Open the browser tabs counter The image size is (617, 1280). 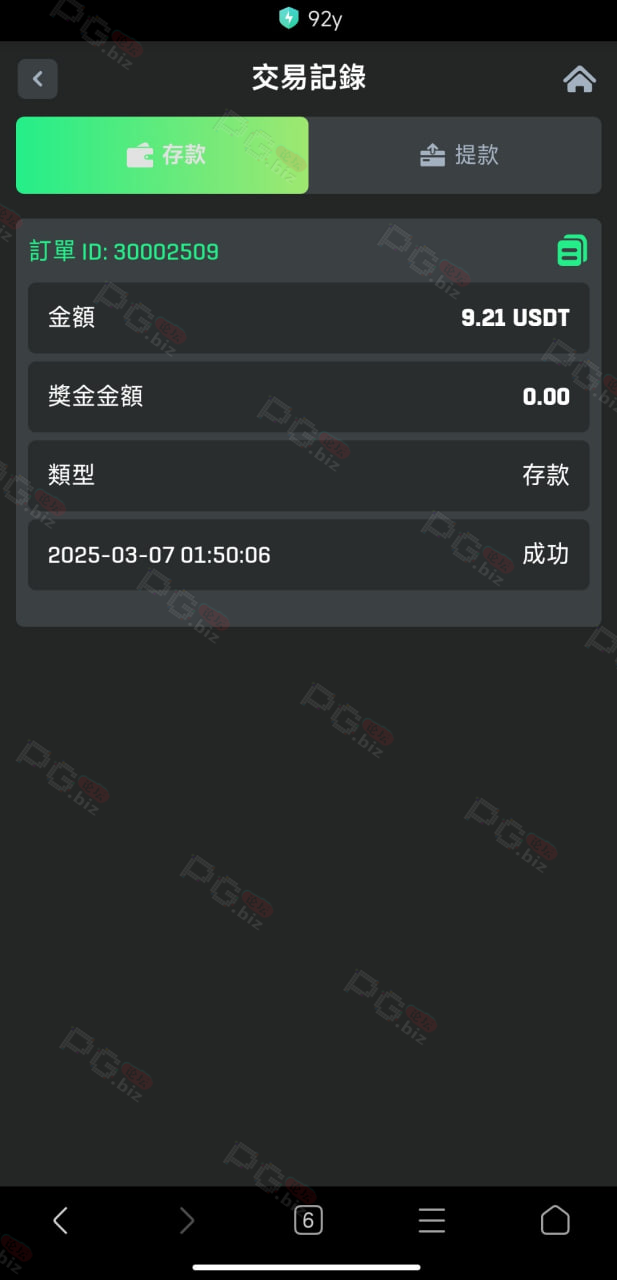click(308, 1220)
